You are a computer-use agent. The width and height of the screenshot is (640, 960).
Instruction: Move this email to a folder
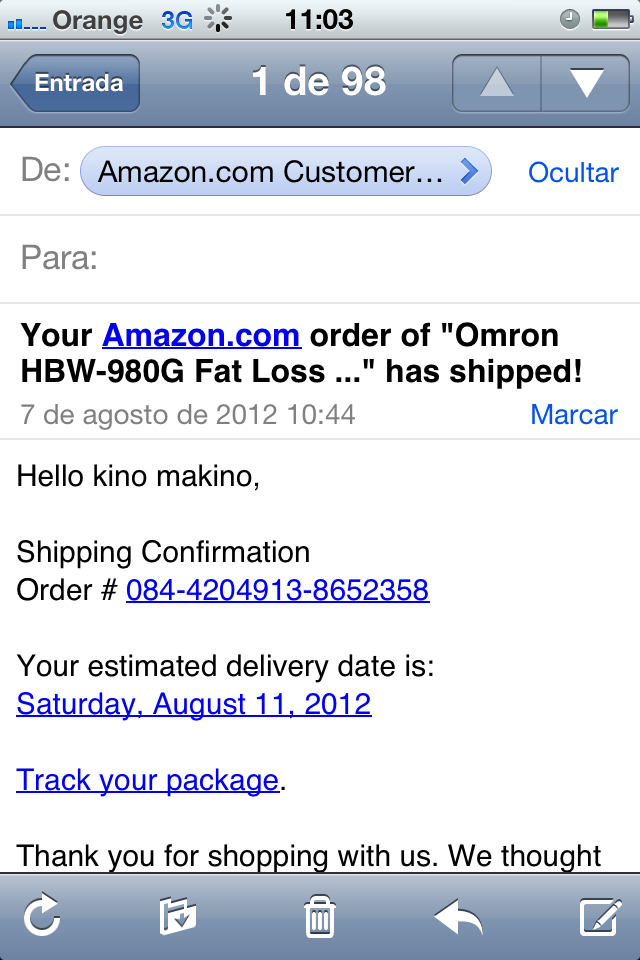[178, 915]
